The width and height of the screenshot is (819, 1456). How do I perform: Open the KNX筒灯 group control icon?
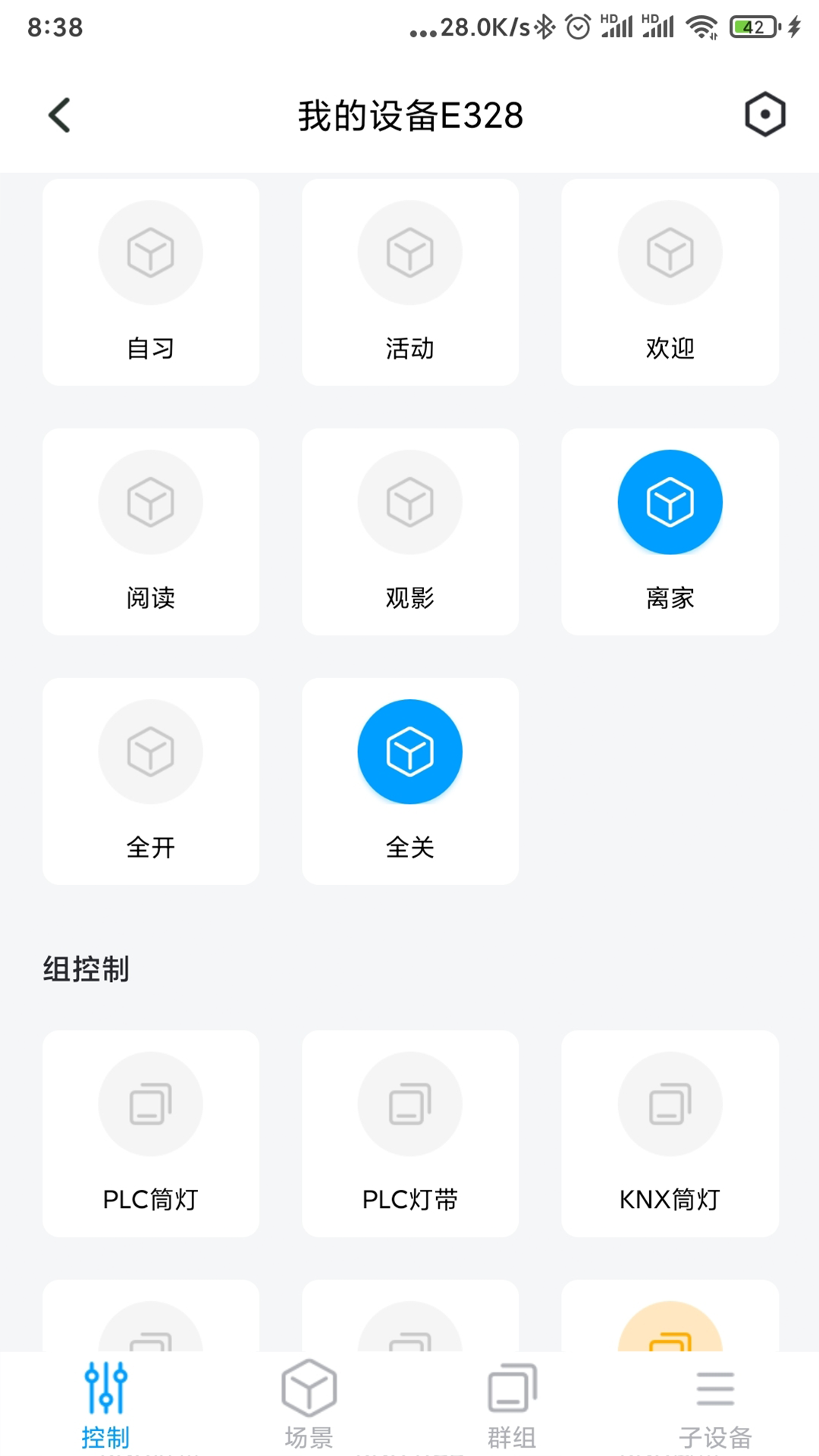(x=669, y=1104)
